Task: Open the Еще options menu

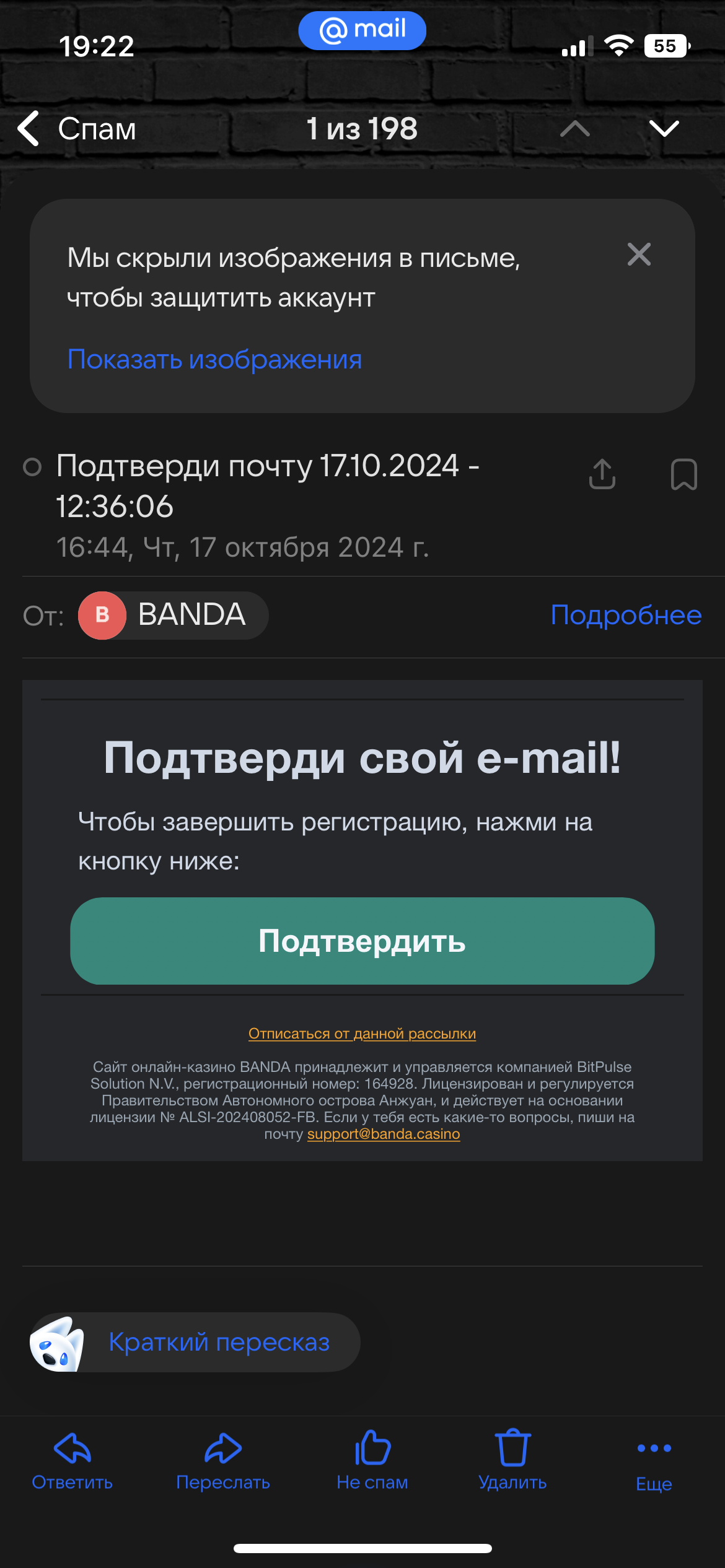Action: pos(654,1462)
